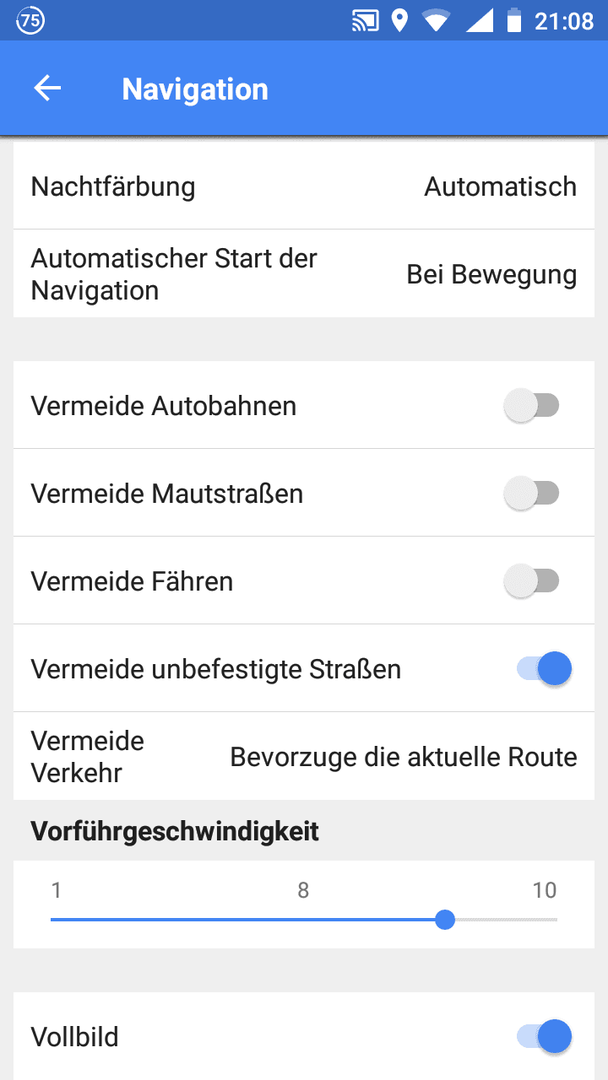
Task: Turn on Vermeide Mautstraßen
Action: click(x=532, y=493)
